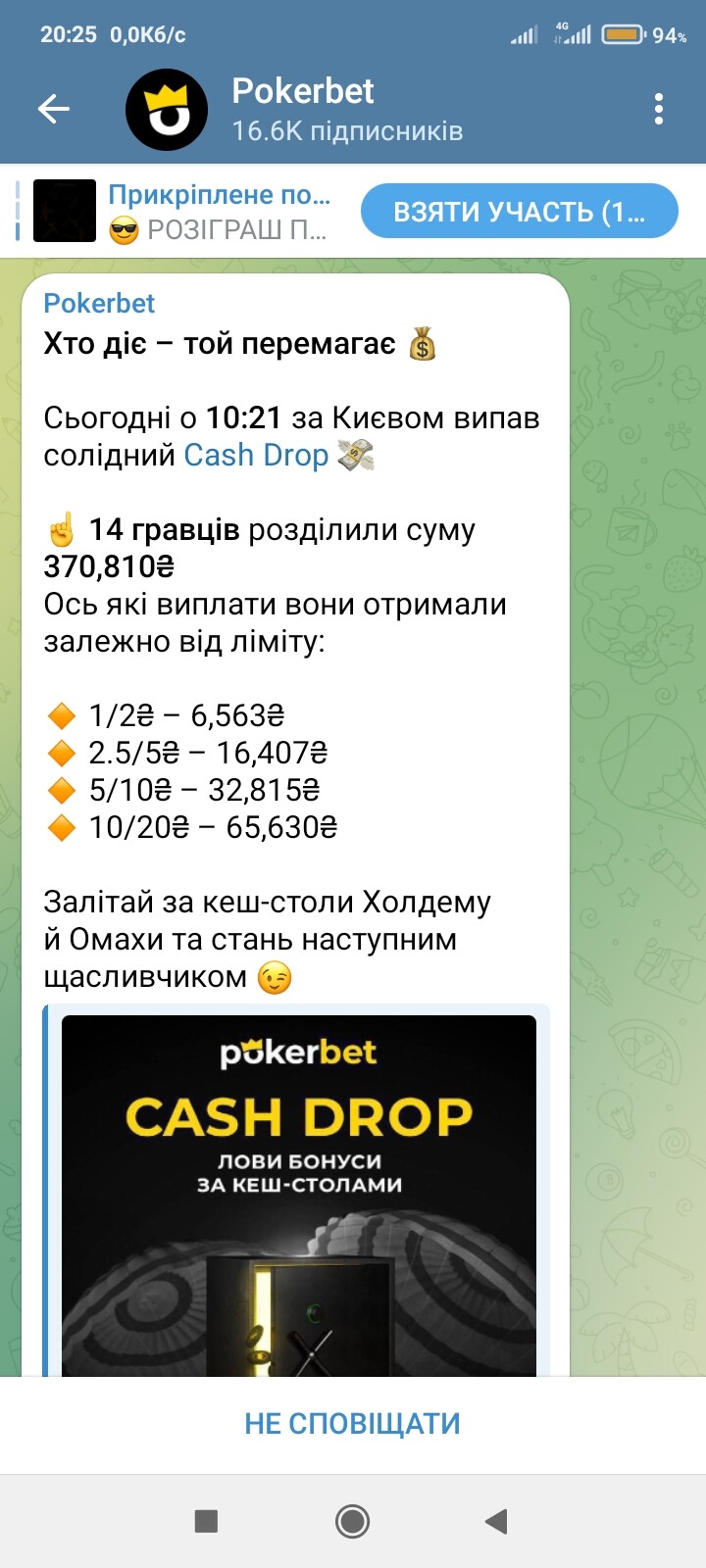The height and width of the screenshot is (1568, 706).
Task: Mute channel with НЕ СПОВІЩАТИ
Action: click(353, 1424)
